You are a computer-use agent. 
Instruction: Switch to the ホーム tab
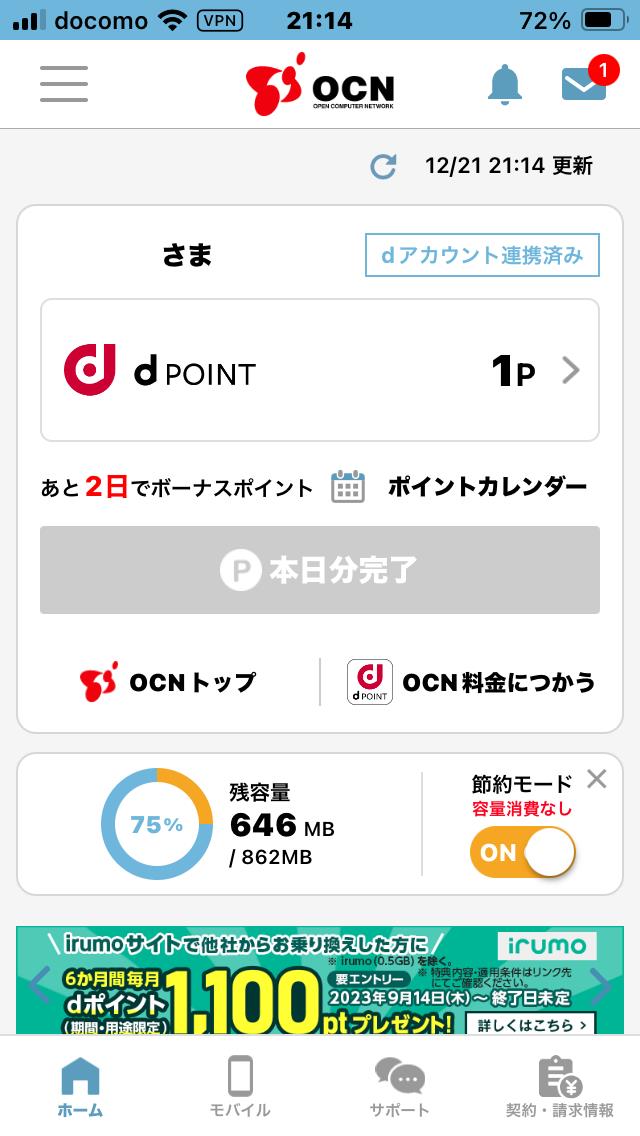point(80,1087)
